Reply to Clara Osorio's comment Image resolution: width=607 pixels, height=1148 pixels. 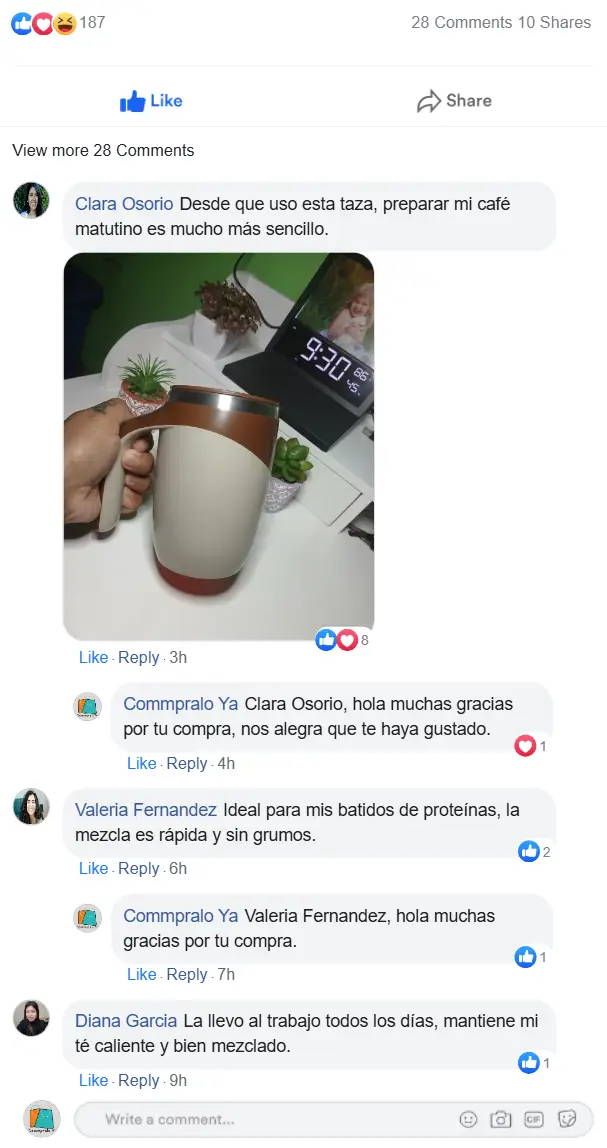[139, 657]
